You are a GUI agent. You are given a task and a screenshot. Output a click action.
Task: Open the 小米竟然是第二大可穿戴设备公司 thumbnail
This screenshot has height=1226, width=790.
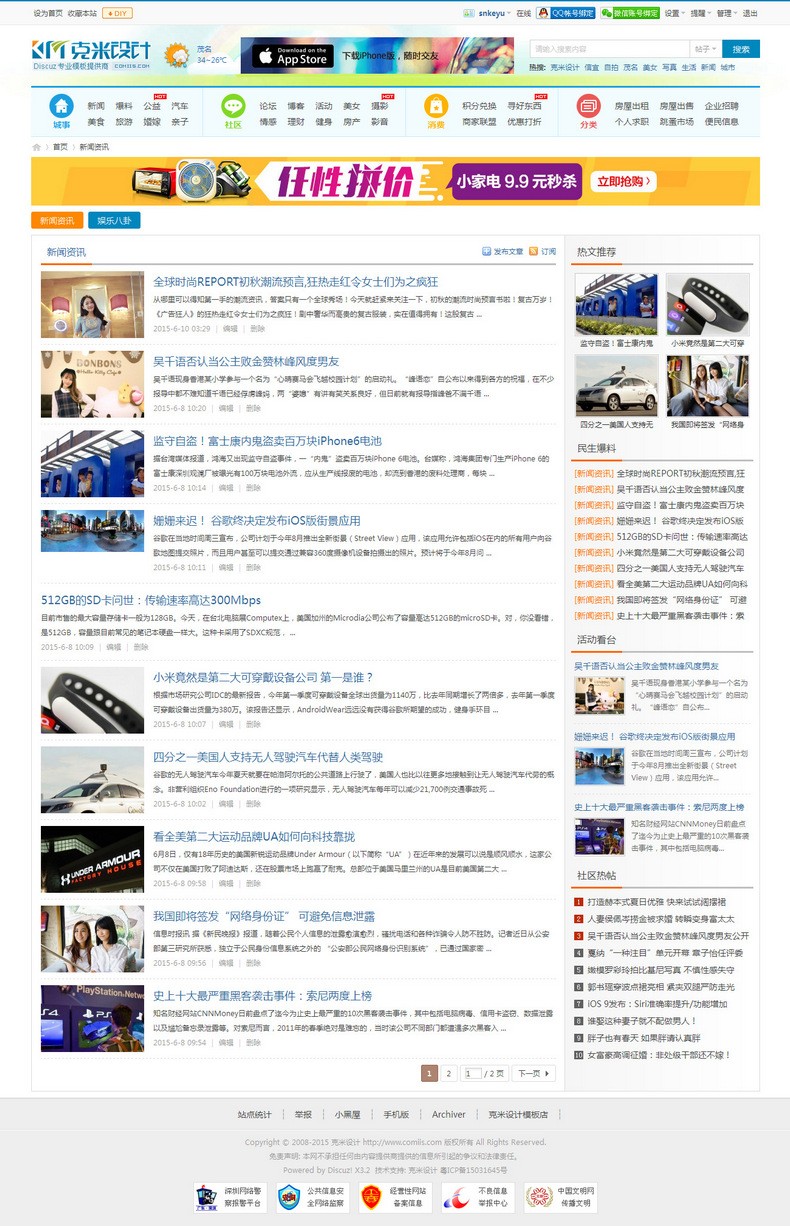tap(92, 701)
